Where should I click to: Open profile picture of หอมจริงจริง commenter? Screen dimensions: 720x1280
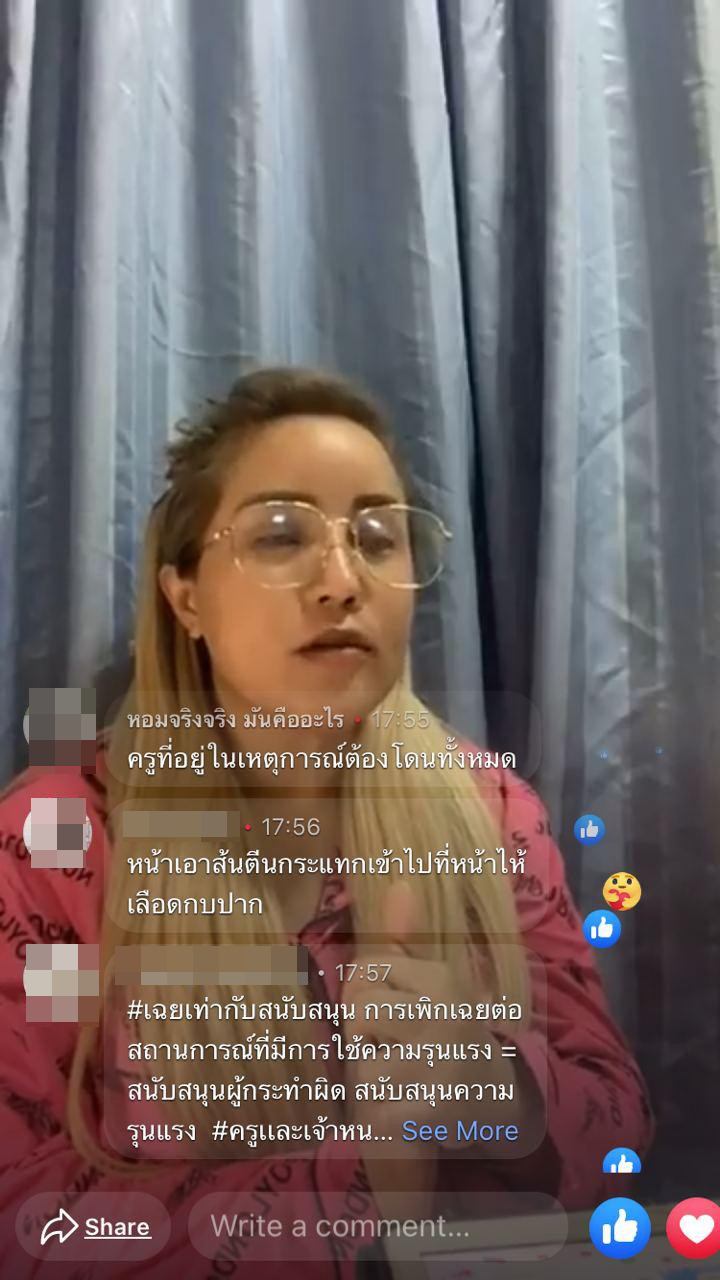click(61, 725)
